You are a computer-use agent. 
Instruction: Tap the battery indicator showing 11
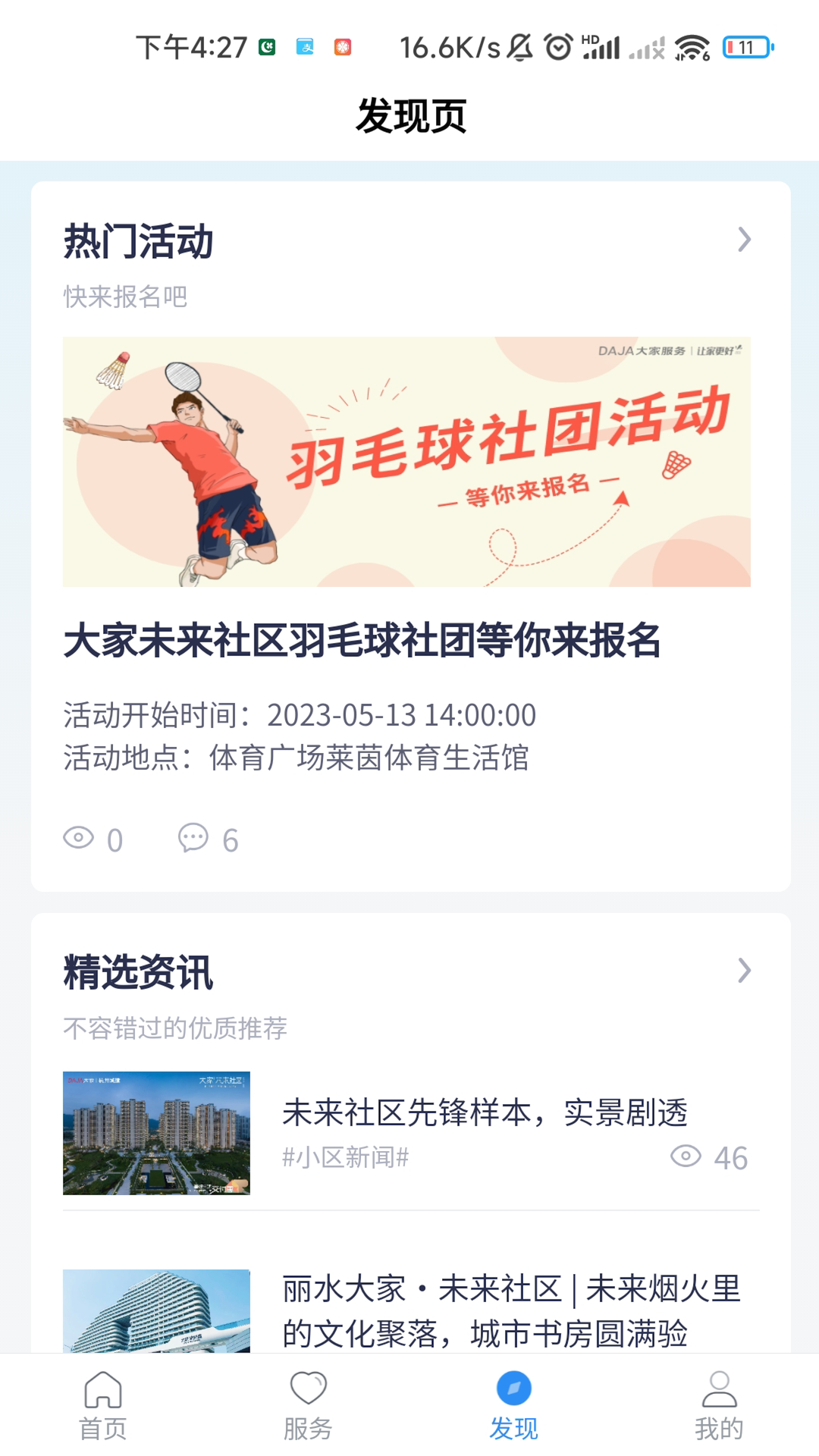coord(747,47)
